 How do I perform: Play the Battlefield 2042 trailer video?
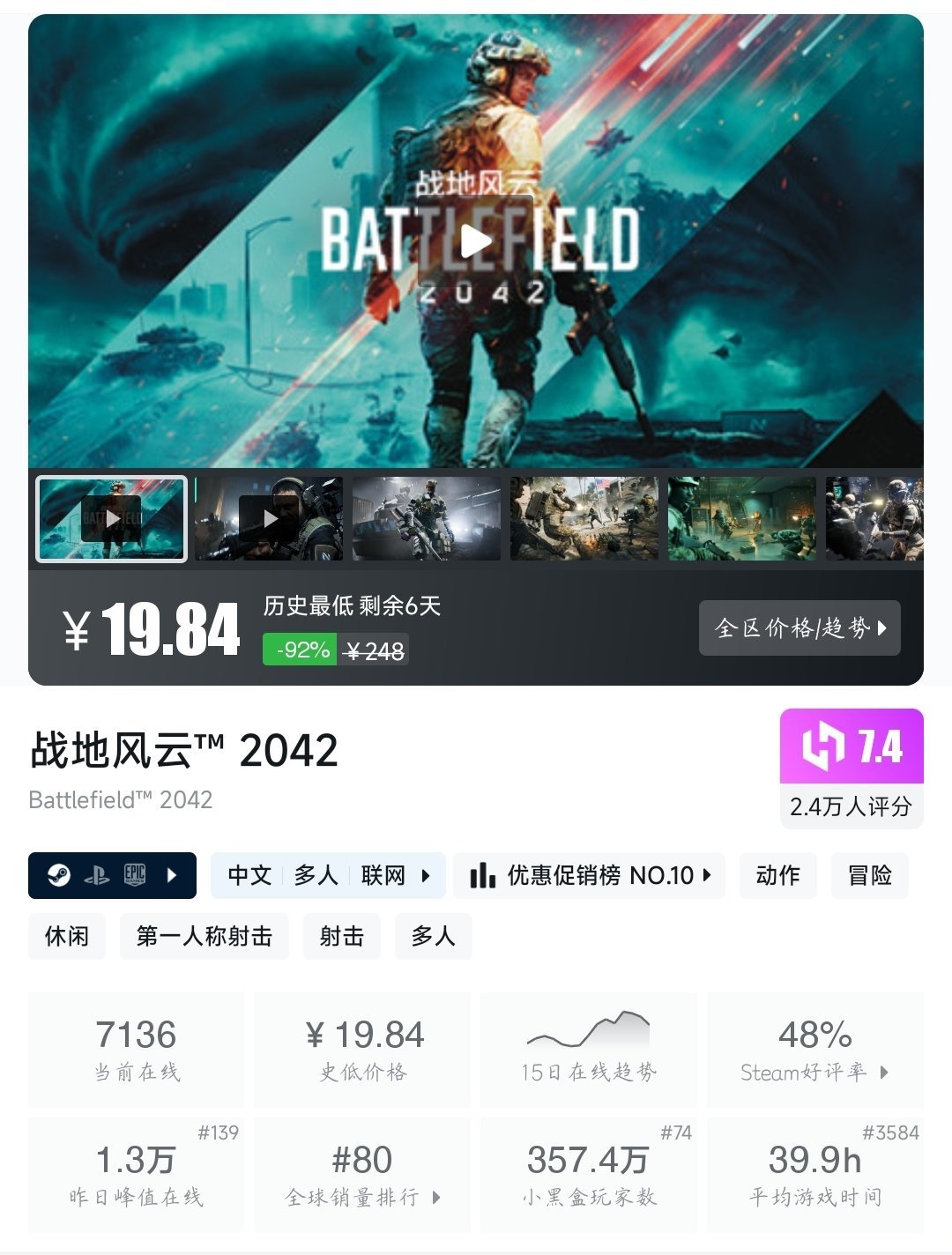pos(476,241)
